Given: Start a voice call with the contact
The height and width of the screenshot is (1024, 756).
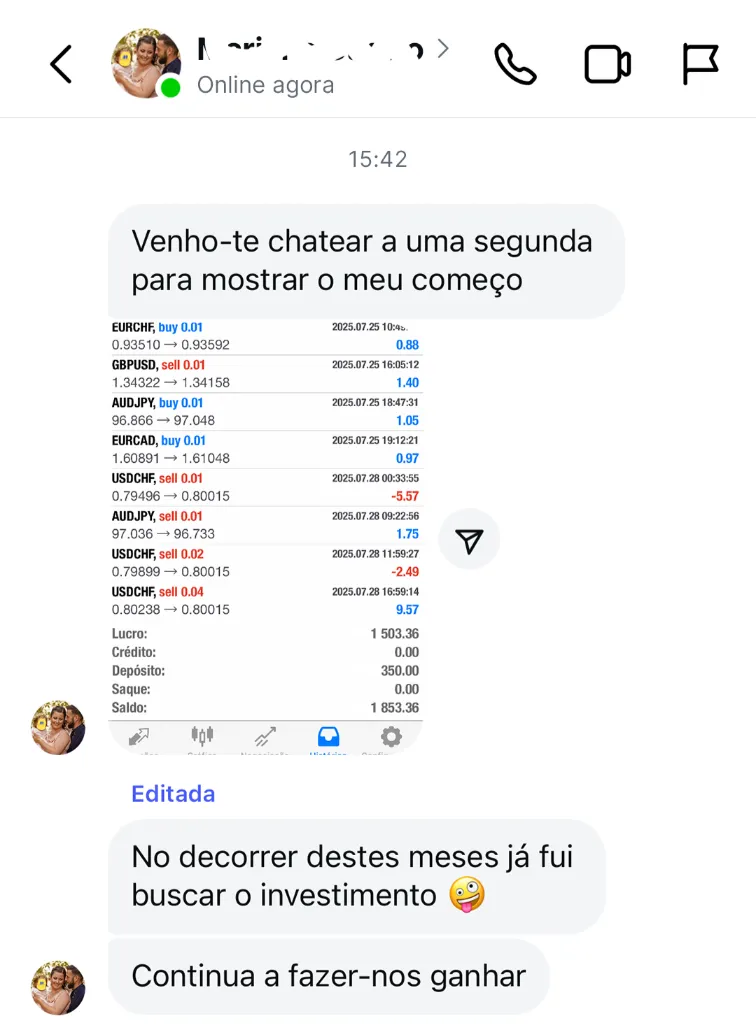Looking at the screenshot, I should click(516, 62).
